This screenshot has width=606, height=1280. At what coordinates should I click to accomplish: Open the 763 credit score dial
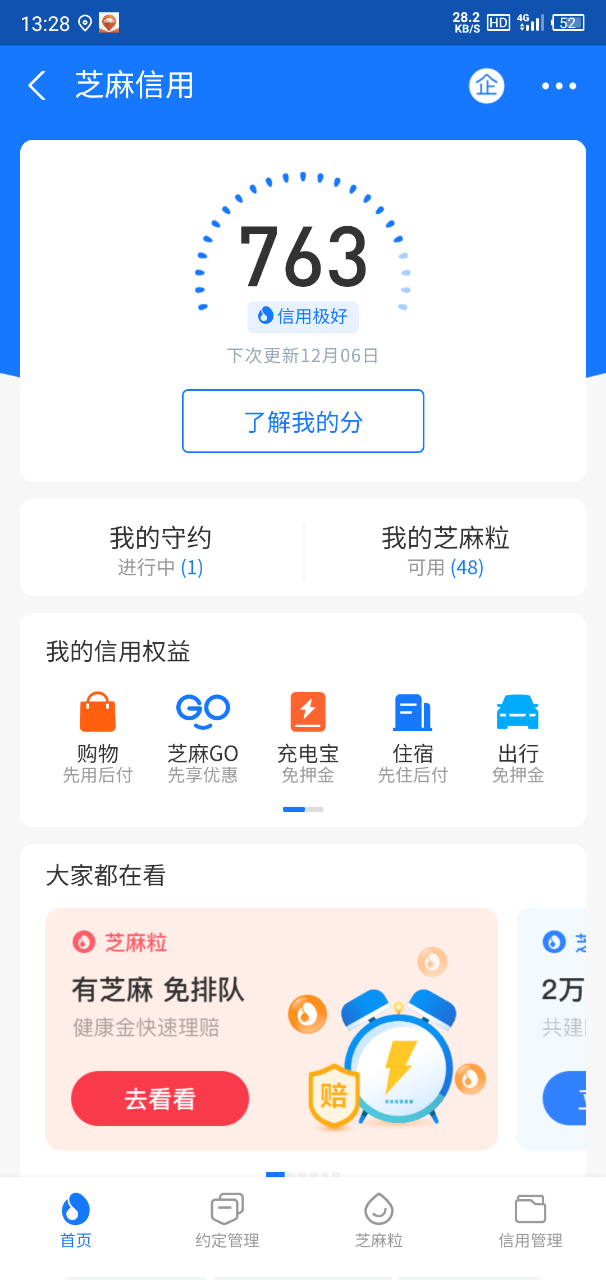tap(303, 255)
